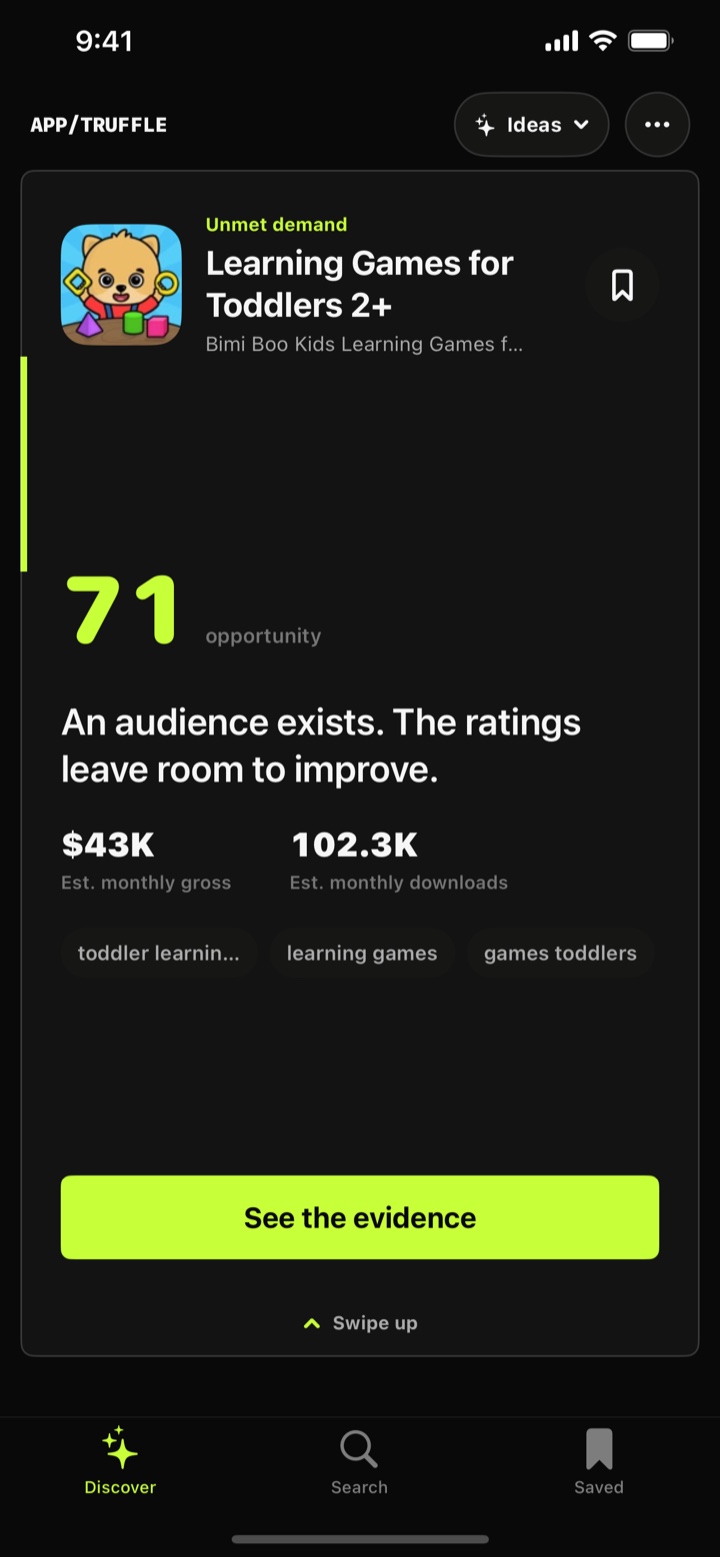Open the Bimi Boo app icon

coord(121,285)
